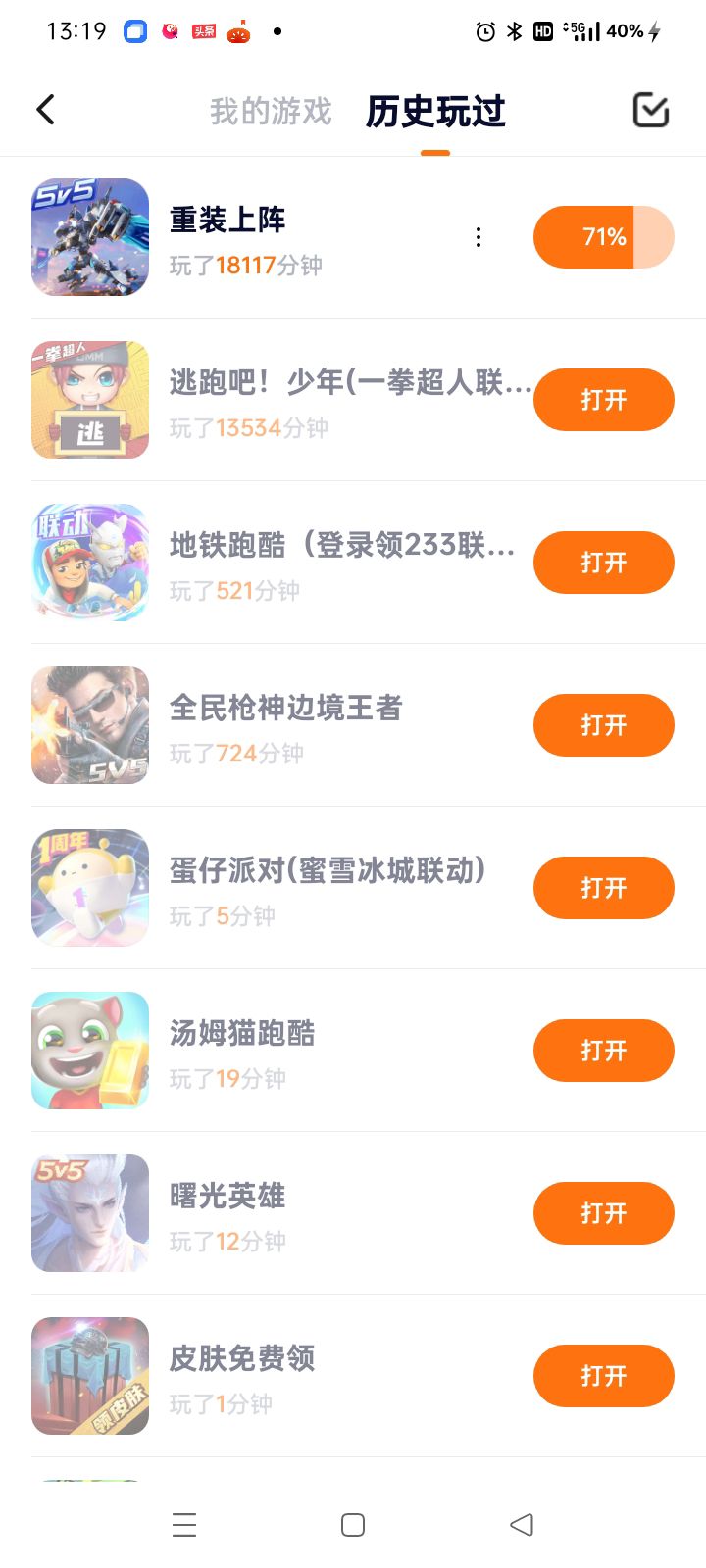Tap 打开 next to 全民枪神边境王者
Image resolution: width=706 pixels, height=1568 pixels.
[603, 725]
